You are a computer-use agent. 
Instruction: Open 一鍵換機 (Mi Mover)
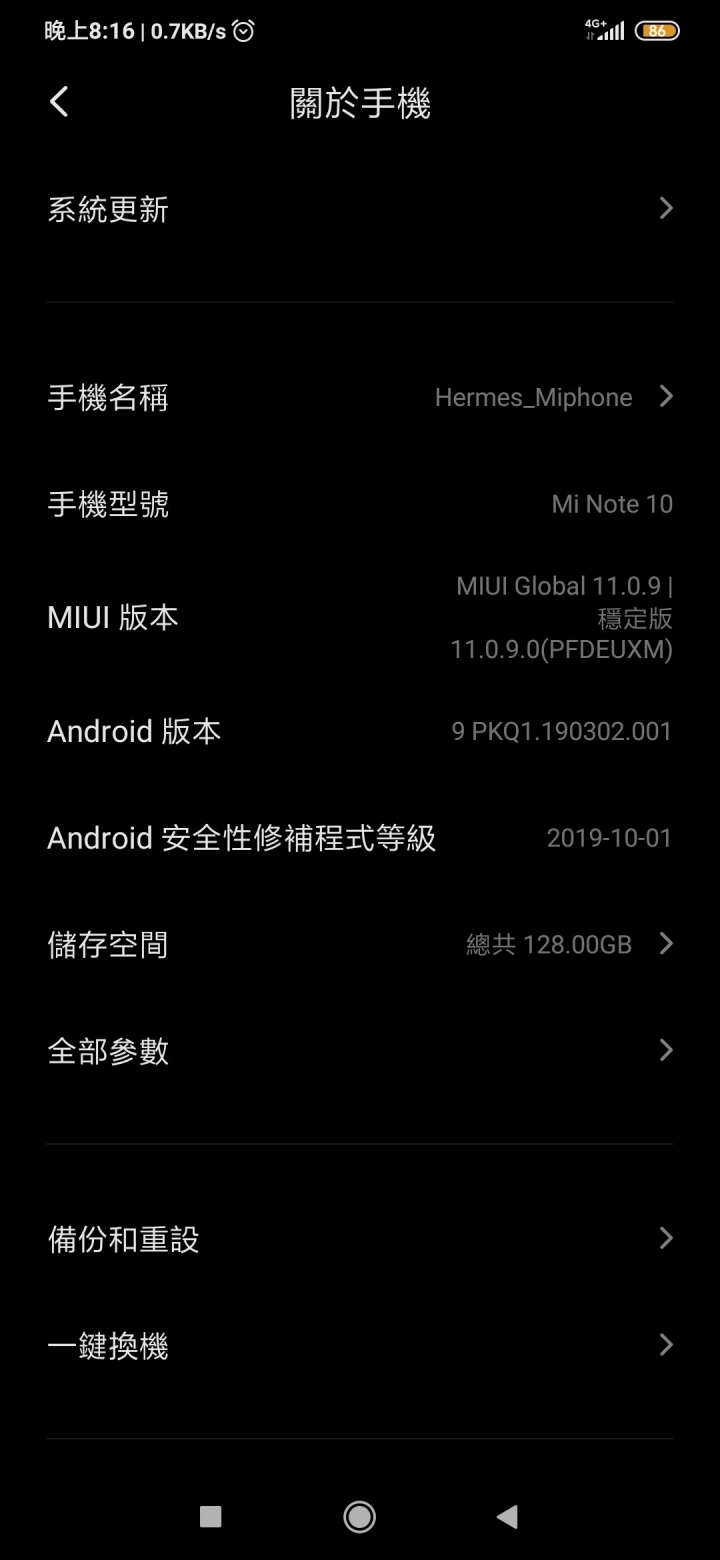[360, 1346]
